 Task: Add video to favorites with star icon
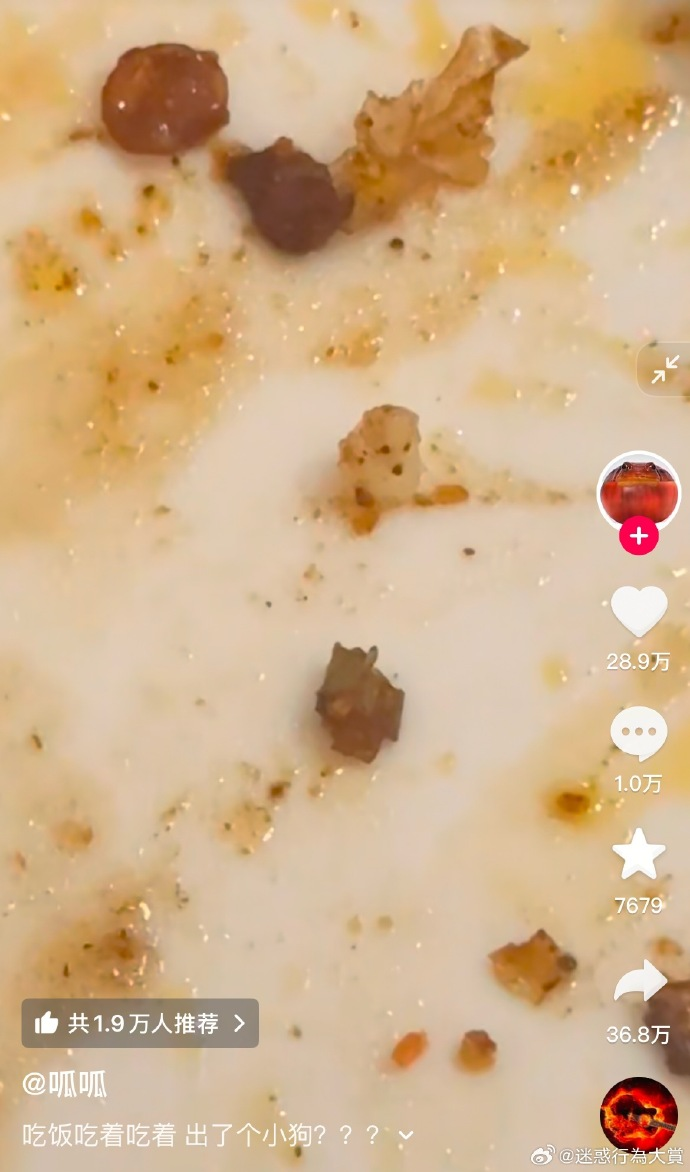tap(639, 855)
